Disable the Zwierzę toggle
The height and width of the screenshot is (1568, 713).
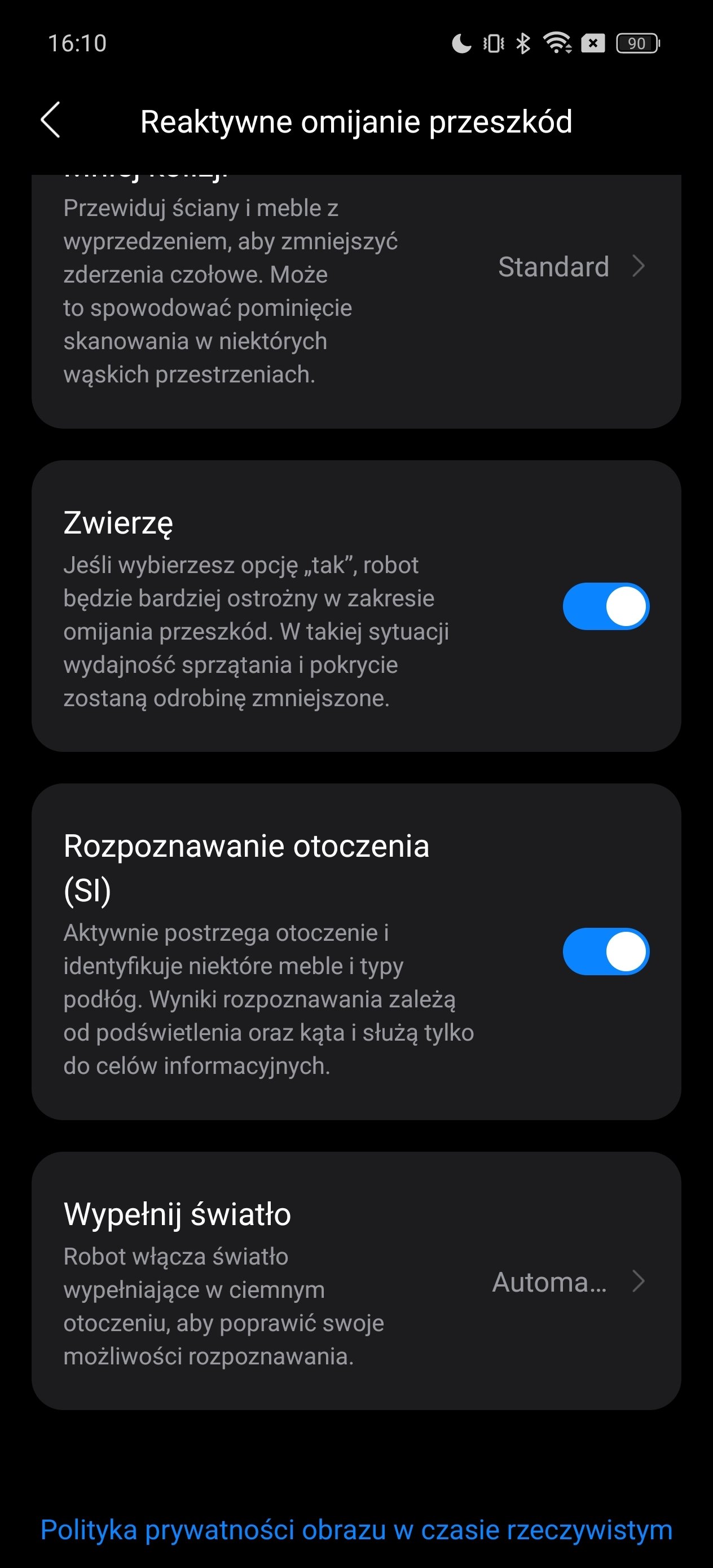pos(606,606)
